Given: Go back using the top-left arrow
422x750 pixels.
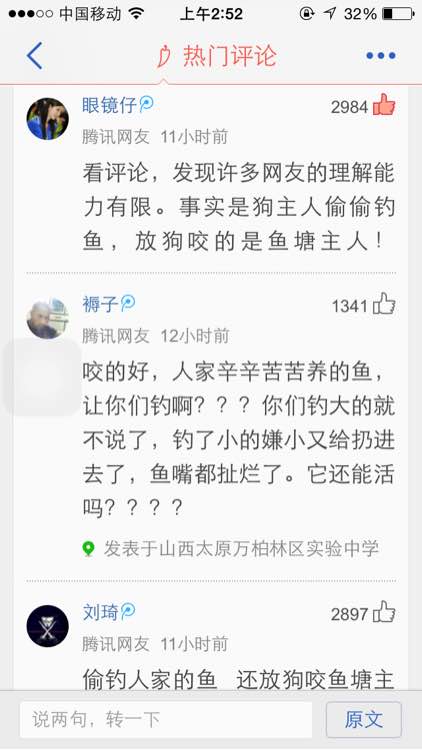Looking at the screenshot, I should [34, 55].
